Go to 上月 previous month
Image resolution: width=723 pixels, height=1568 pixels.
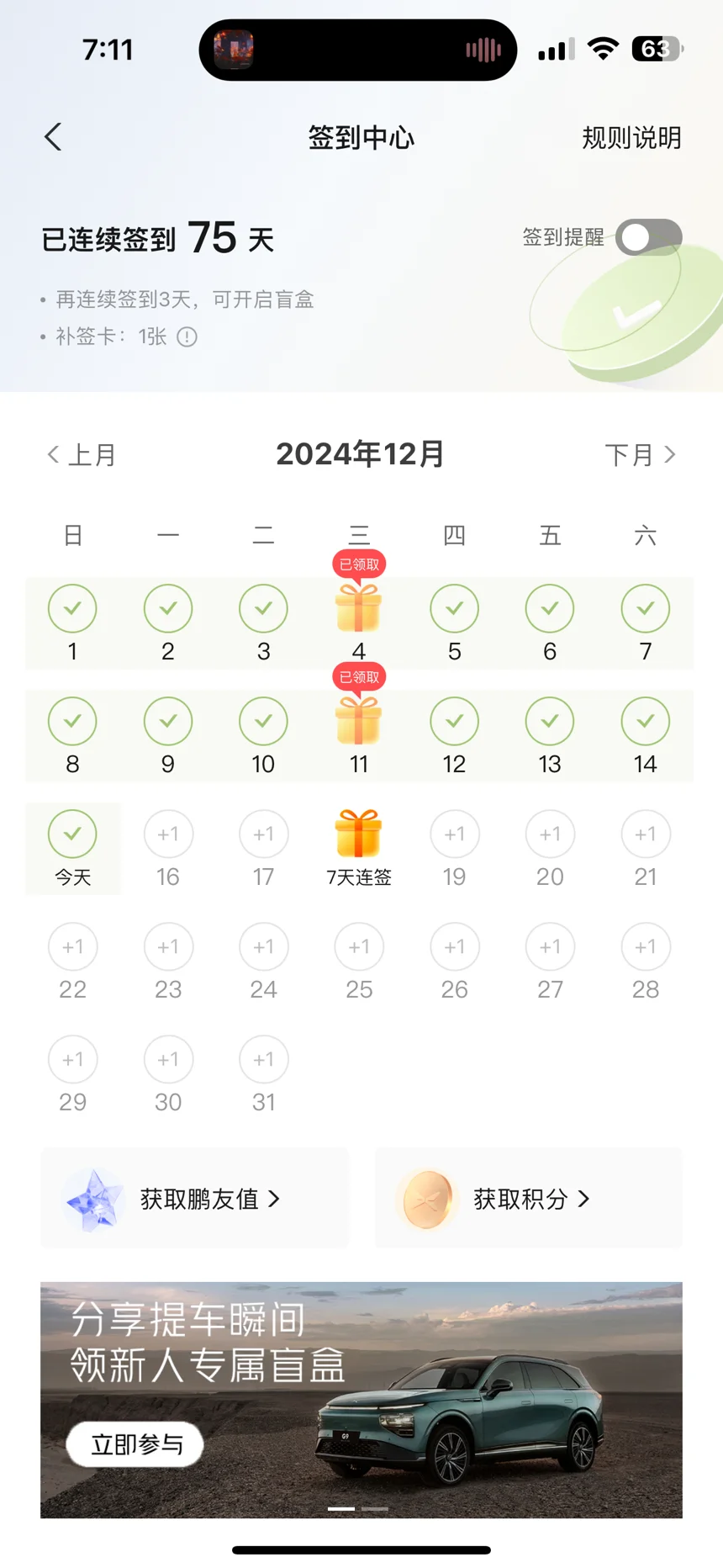[x=81, y=455]
